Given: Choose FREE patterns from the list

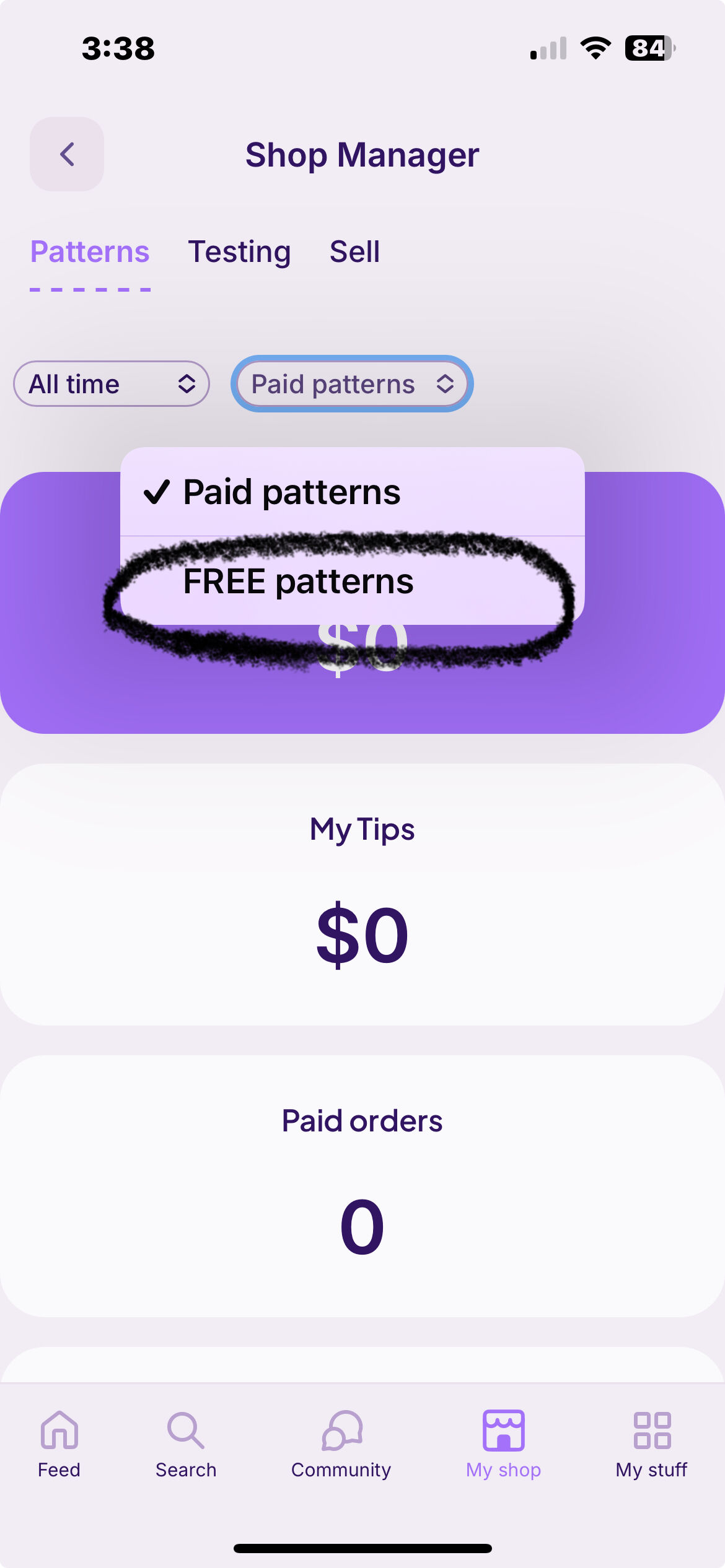Looking at the screenshot, I should coord(353,581).
